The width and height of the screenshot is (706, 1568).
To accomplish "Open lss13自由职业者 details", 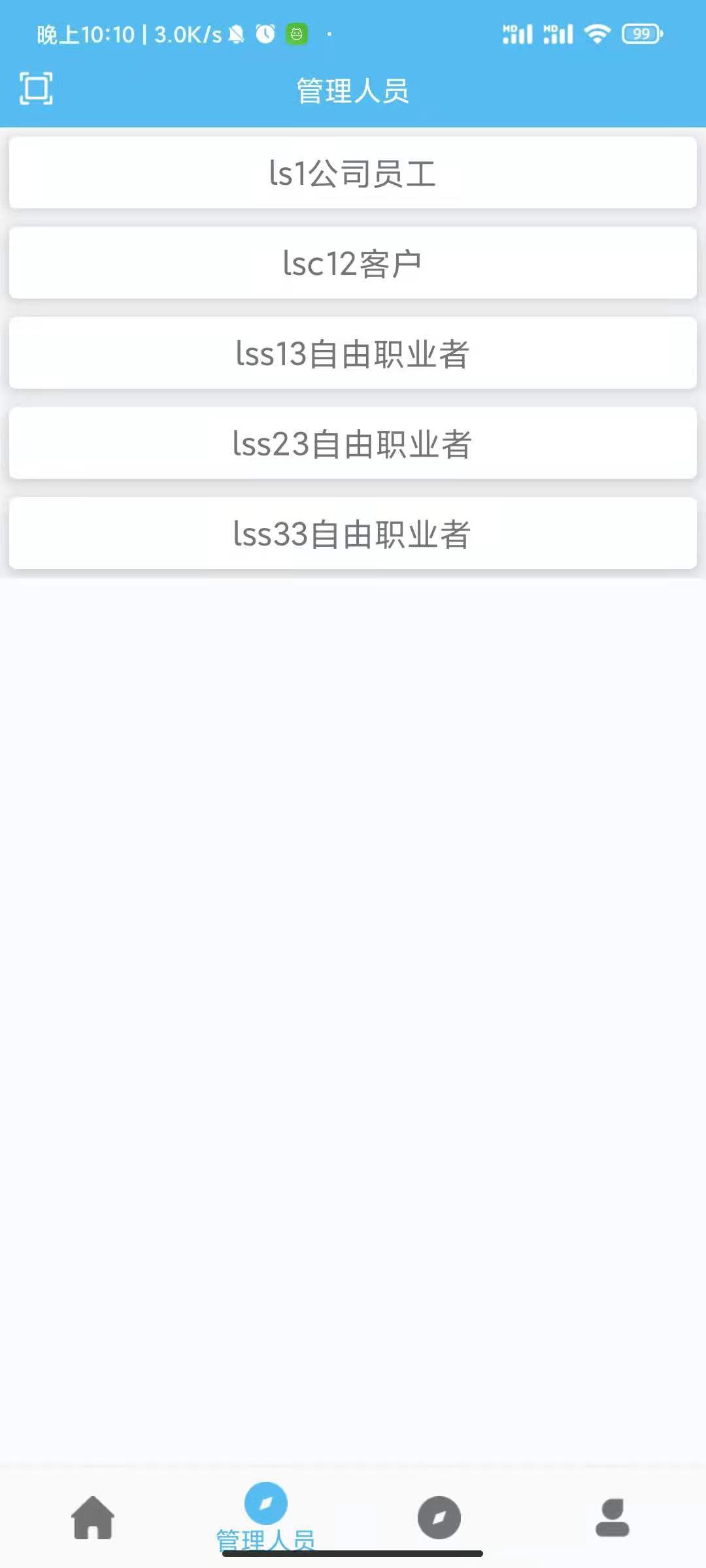I will point(352,353).
